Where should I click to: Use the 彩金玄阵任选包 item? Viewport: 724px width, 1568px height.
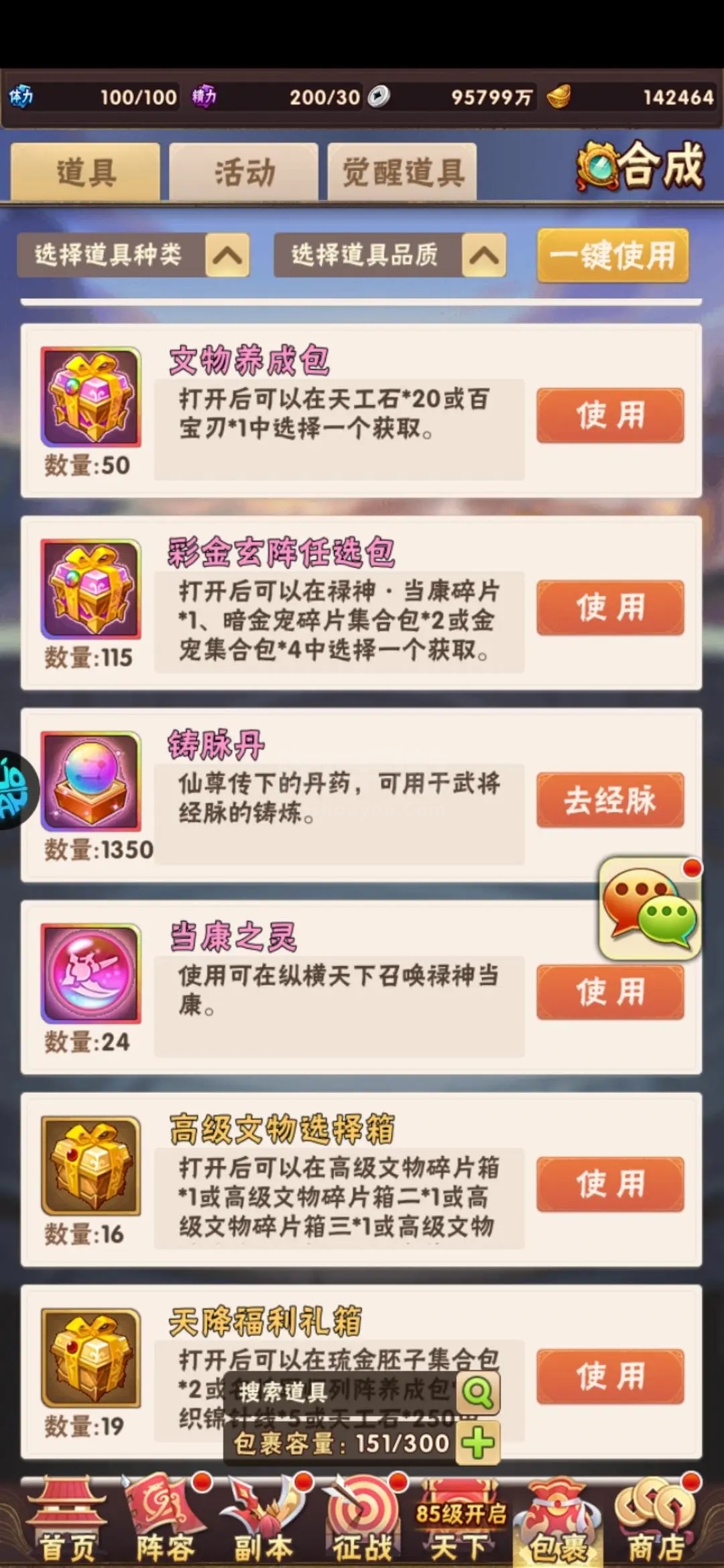(x=610, y=608)
